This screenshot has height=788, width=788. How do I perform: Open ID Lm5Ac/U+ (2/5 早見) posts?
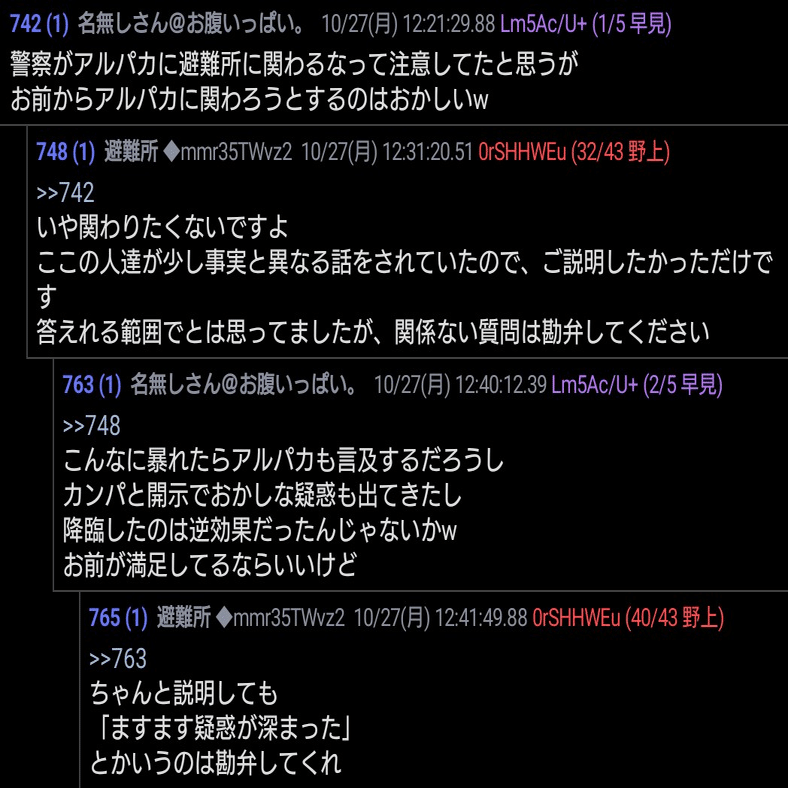(637, 384)
